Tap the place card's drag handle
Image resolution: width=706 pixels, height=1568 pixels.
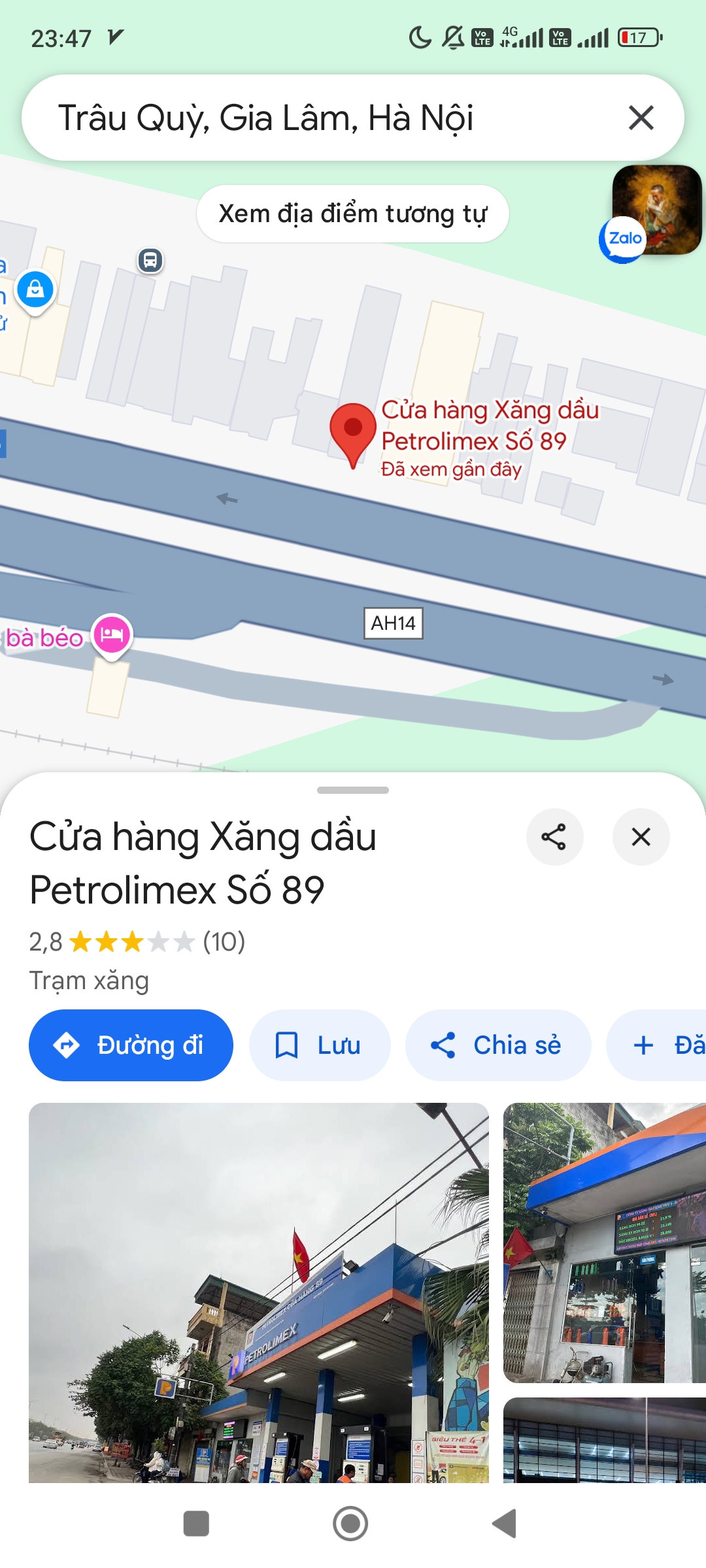click(353, 791)
